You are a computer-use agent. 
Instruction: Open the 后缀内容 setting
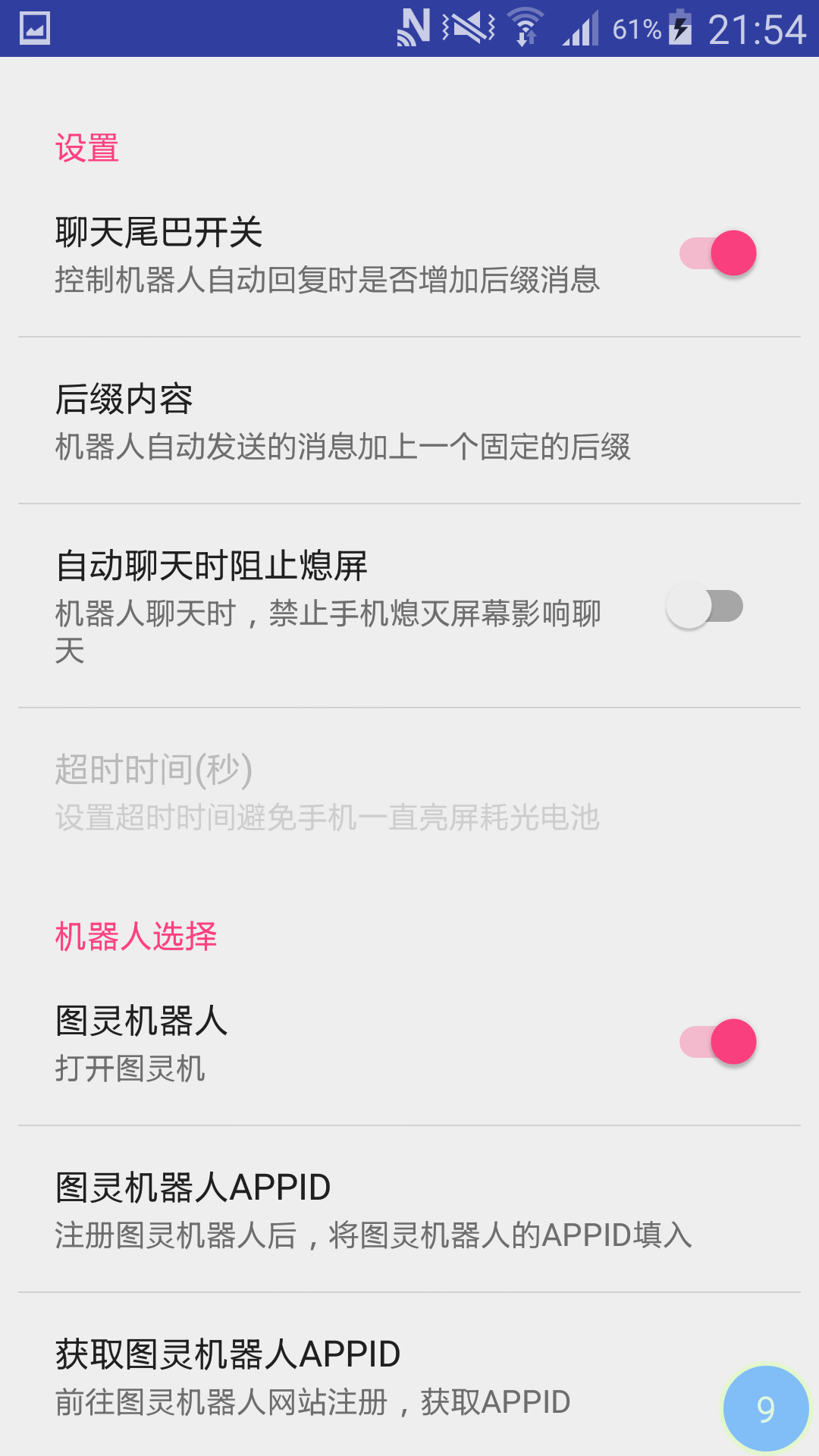click(x=409, y=421)
